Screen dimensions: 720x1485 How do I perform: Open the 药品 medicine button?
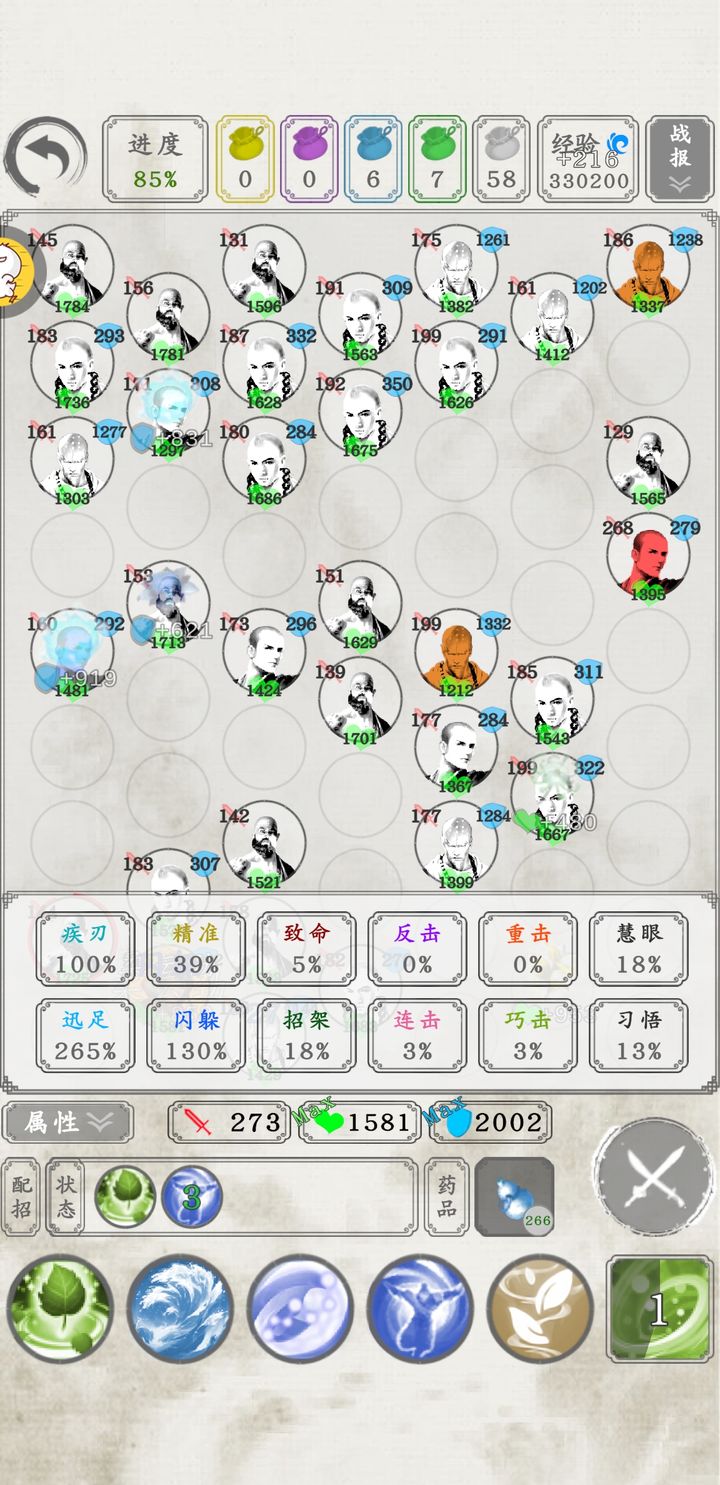(446, 1196)
